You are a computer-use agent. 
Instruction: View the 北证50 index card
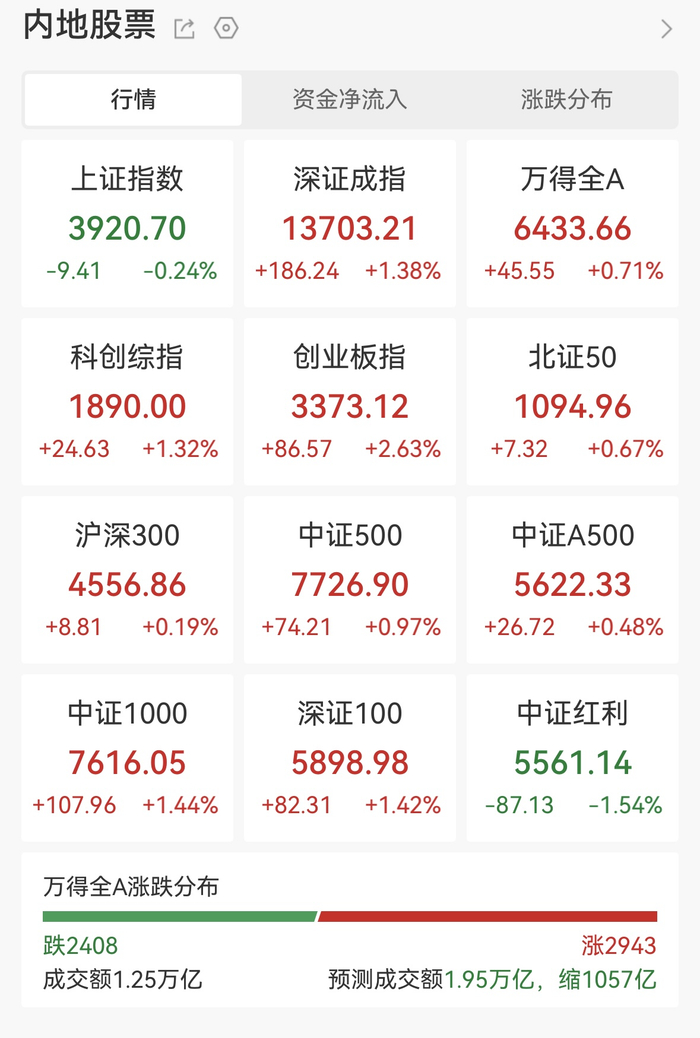pos(572,401)
